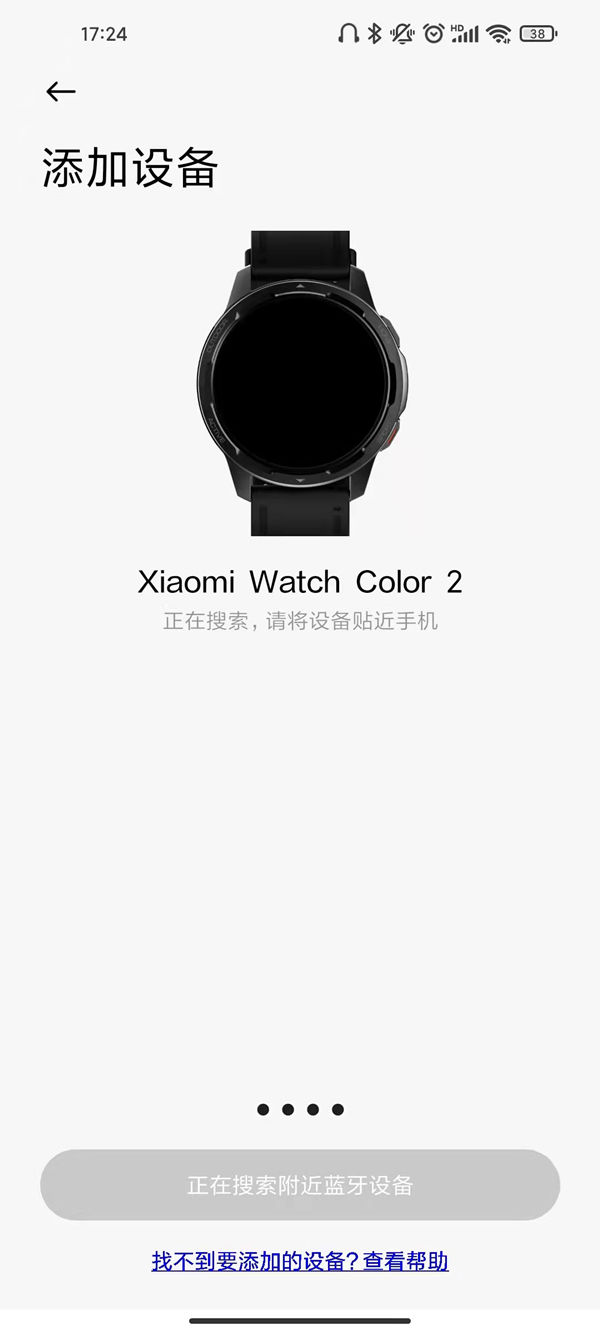Open the help link for devices not found
This screenshot has width=600, height=1333.
coord(300,1261)
